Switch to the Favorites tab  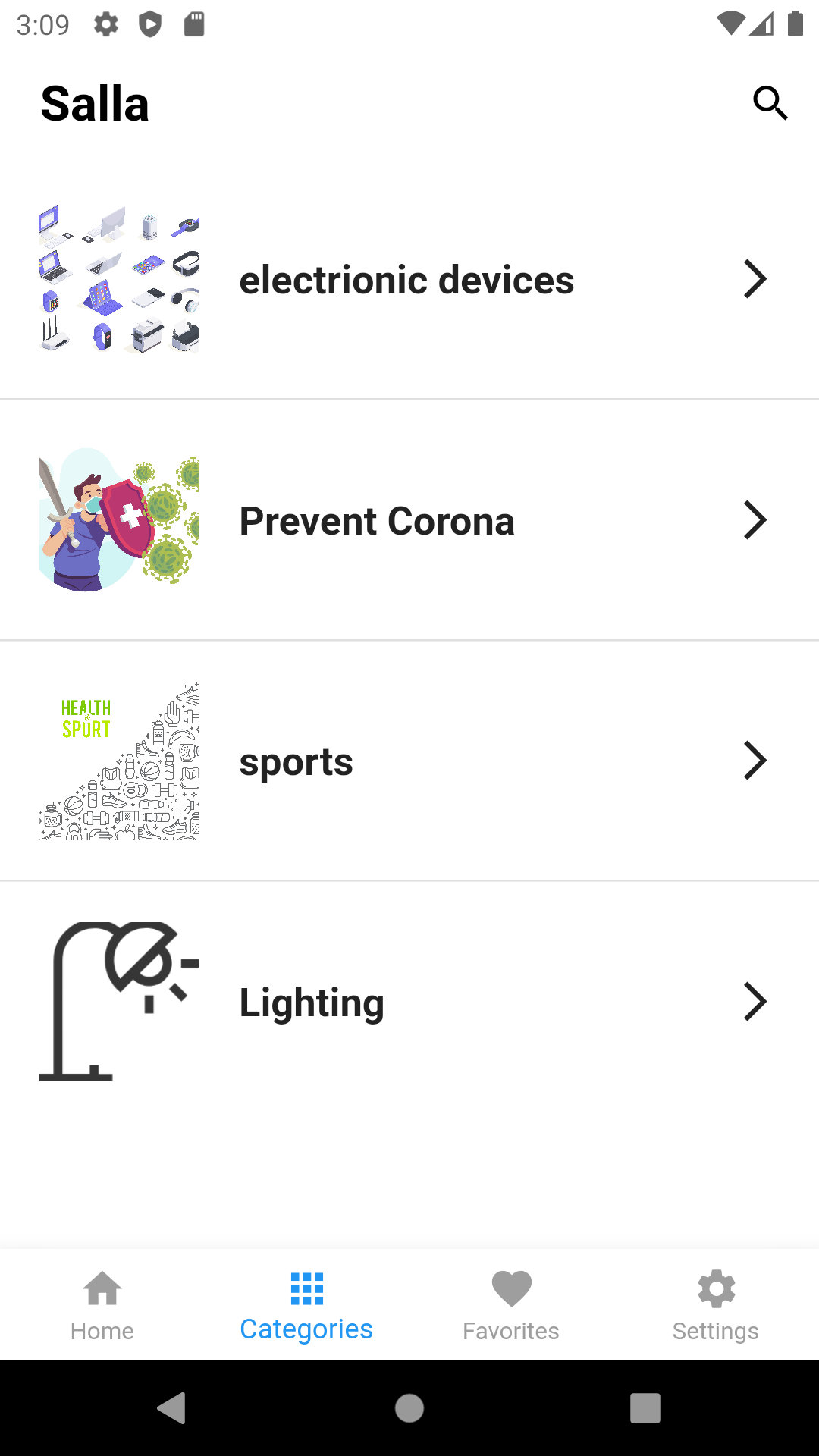pos(511,1304)
